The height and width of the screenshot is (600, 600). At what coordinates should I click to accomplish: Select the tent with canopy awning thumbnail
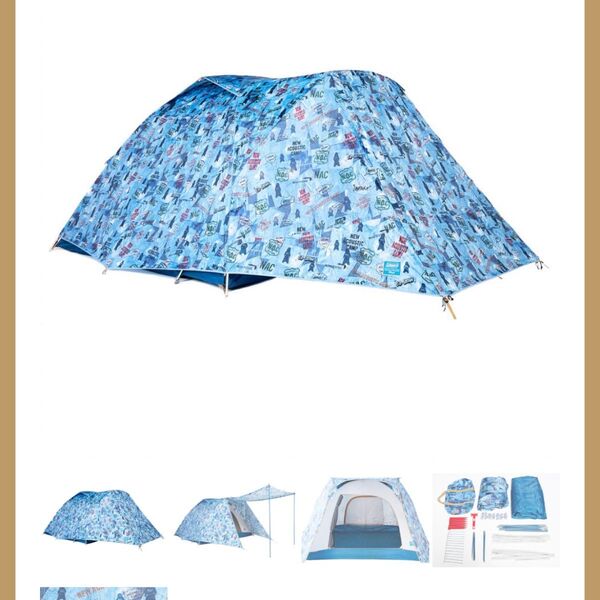pos(234,518)
